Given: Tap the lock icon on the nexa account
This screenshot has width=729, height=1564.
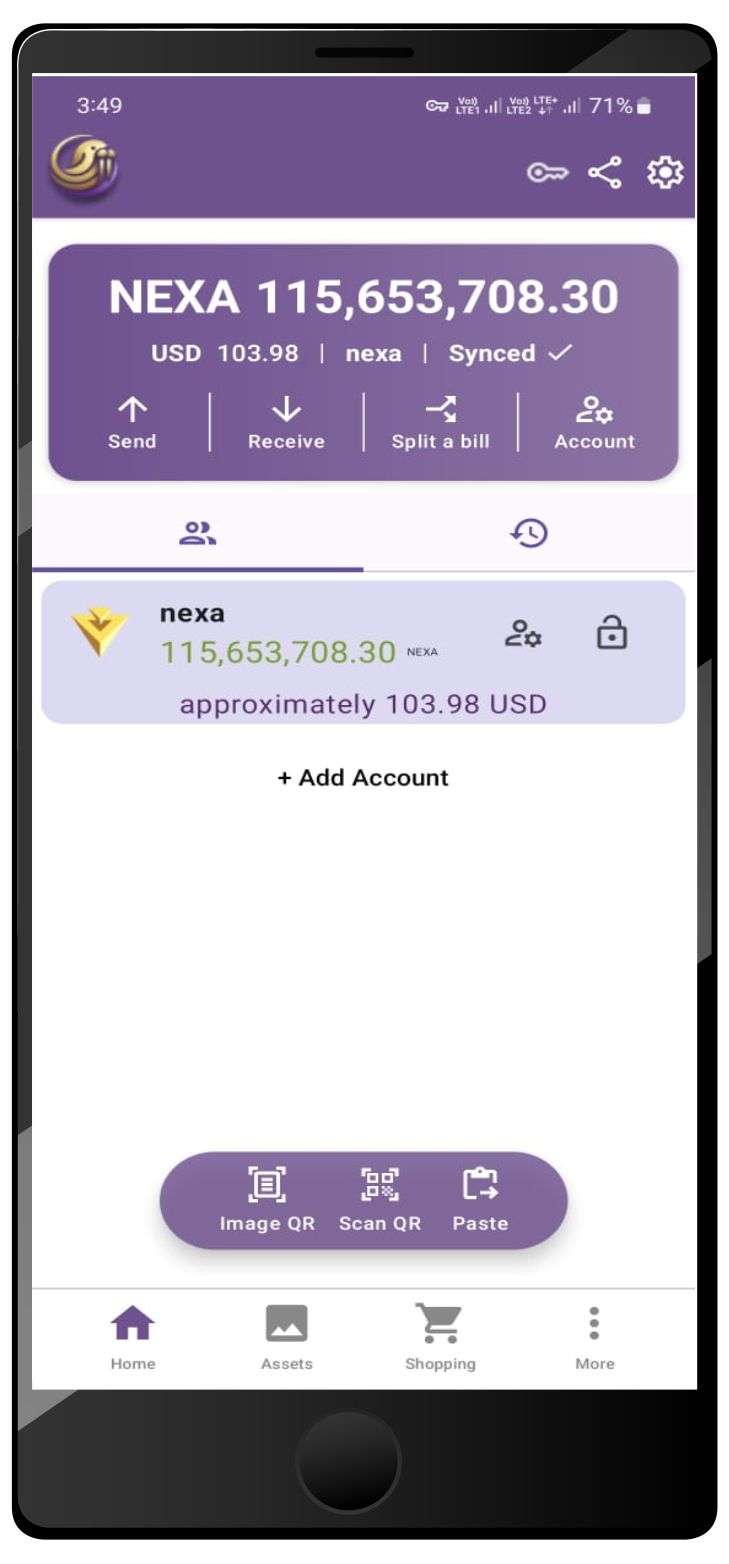Looking at the screenshot, I should 611,633.
